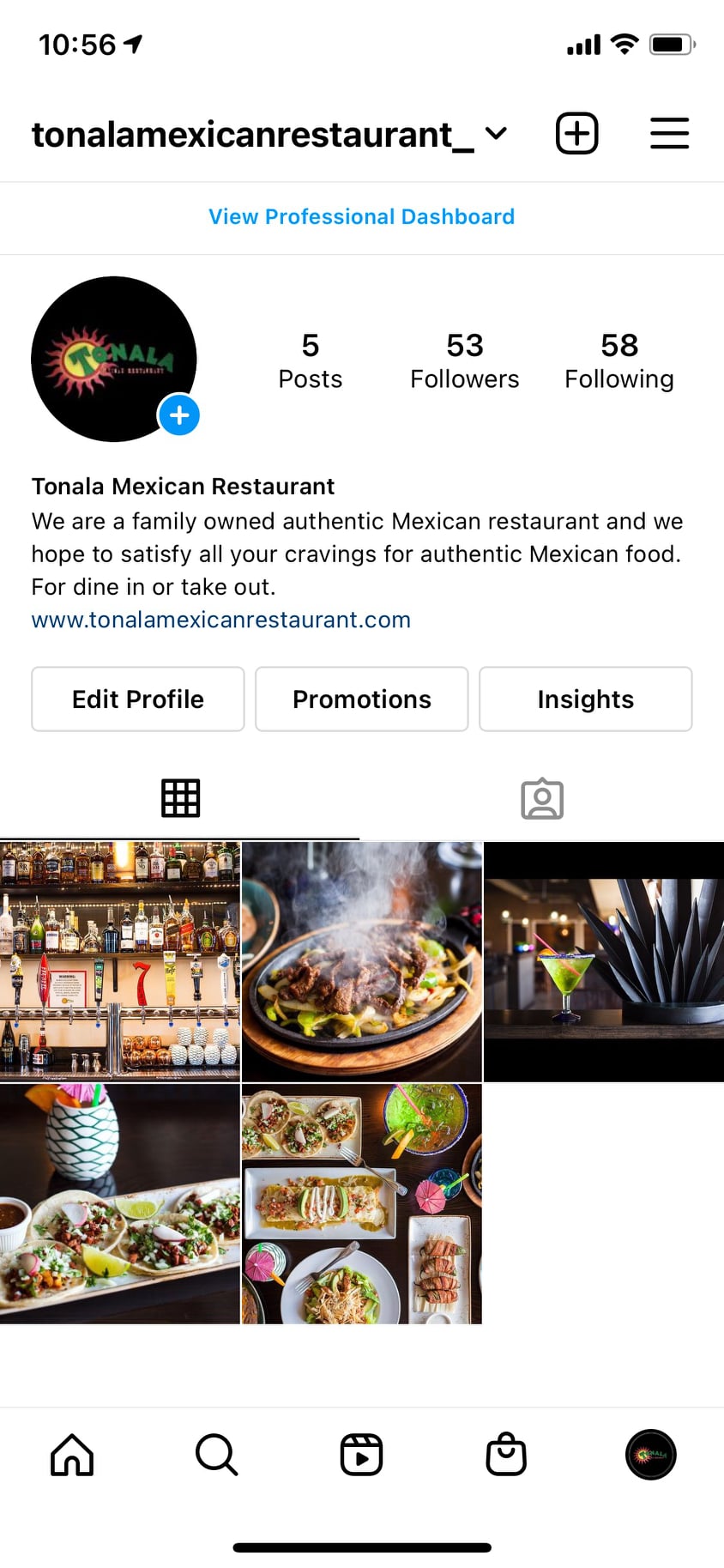Expand the account switcher dropdown

point(496,134)
